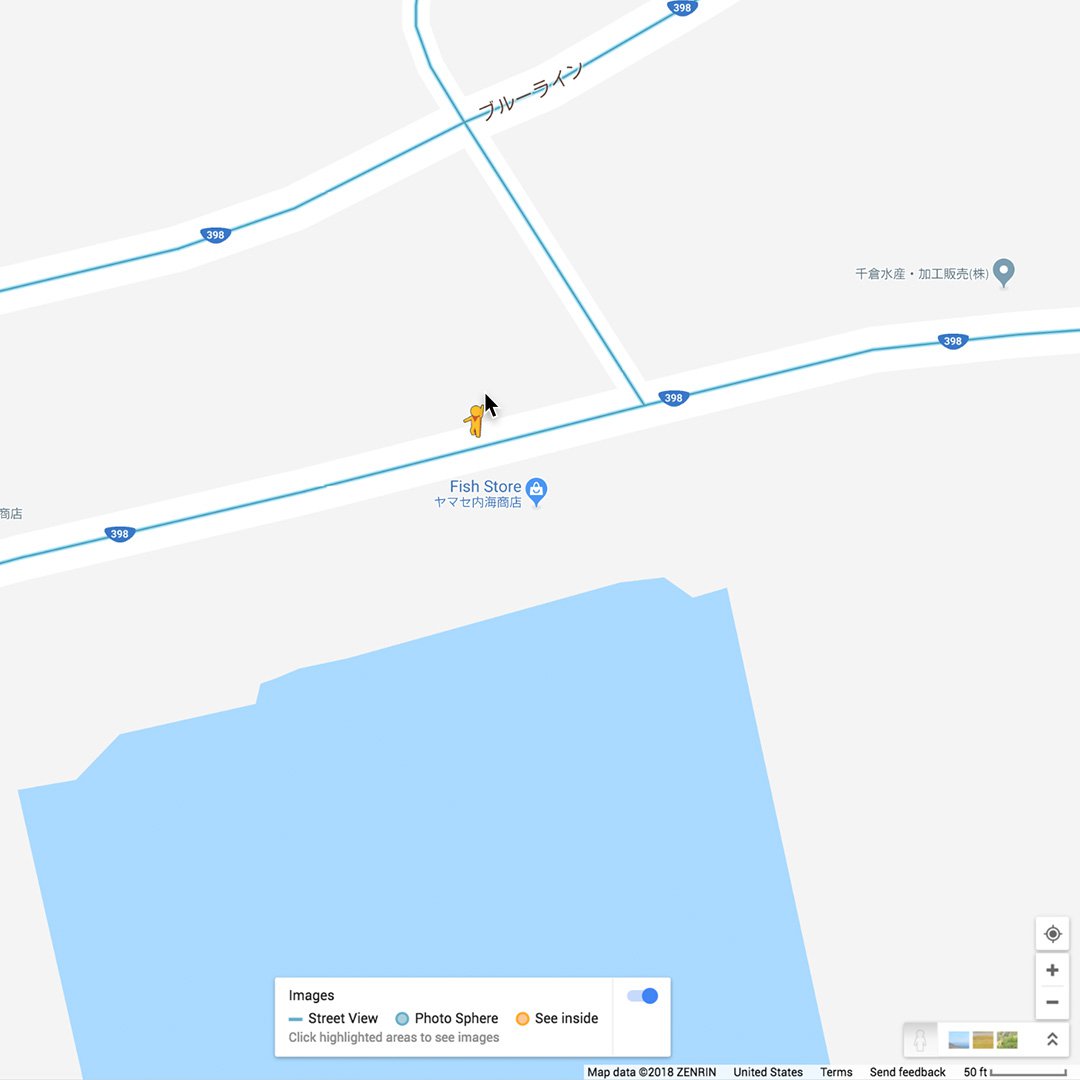This screenshot has height=1080, width=1080.
Task: Open the Fish Store place marker
Action: [537, 490]
